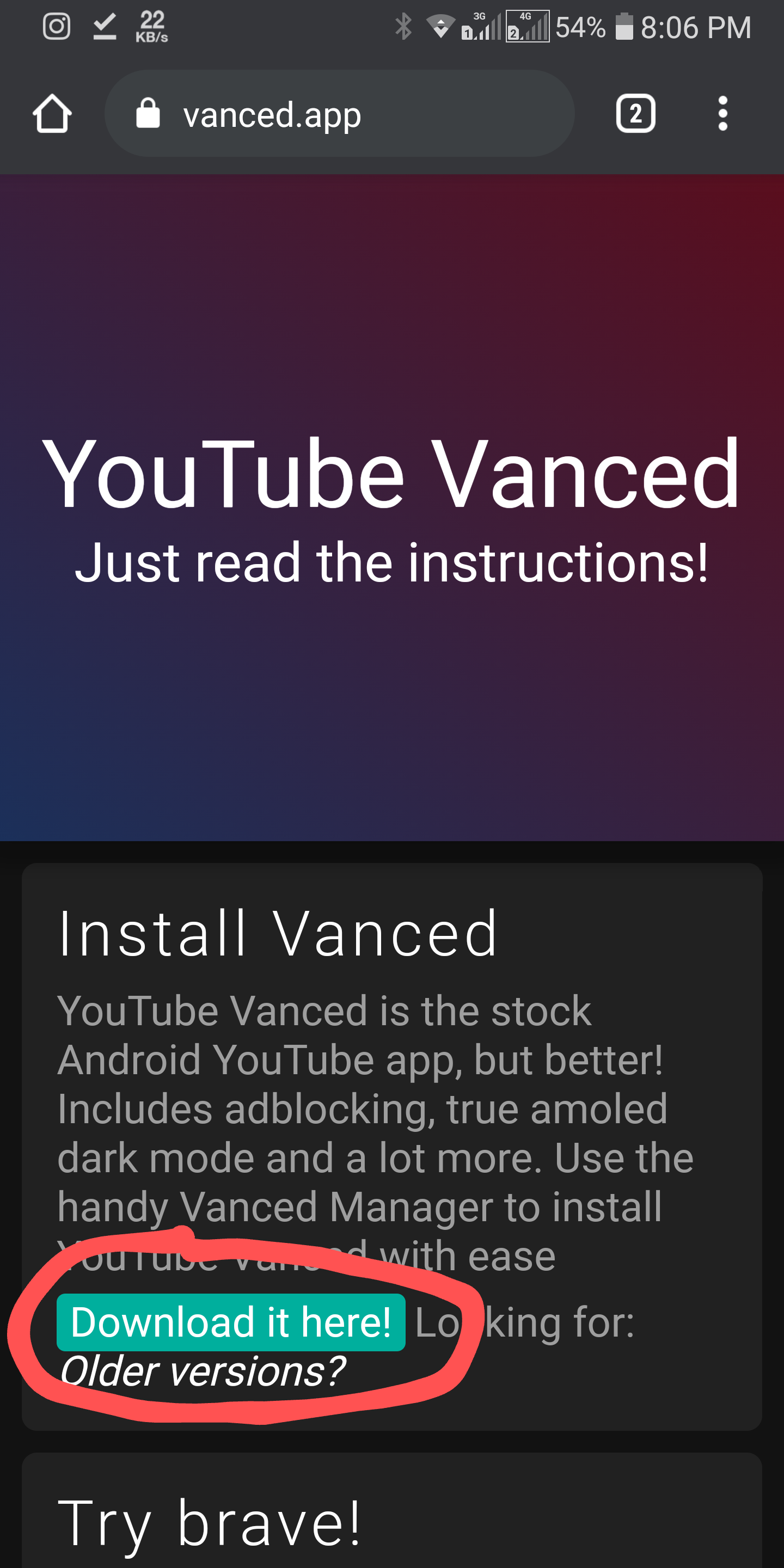Viewport: 784px width, 1568px height.
Task: Tap the vanced.app address bar
Action: [x=339, y=114]
